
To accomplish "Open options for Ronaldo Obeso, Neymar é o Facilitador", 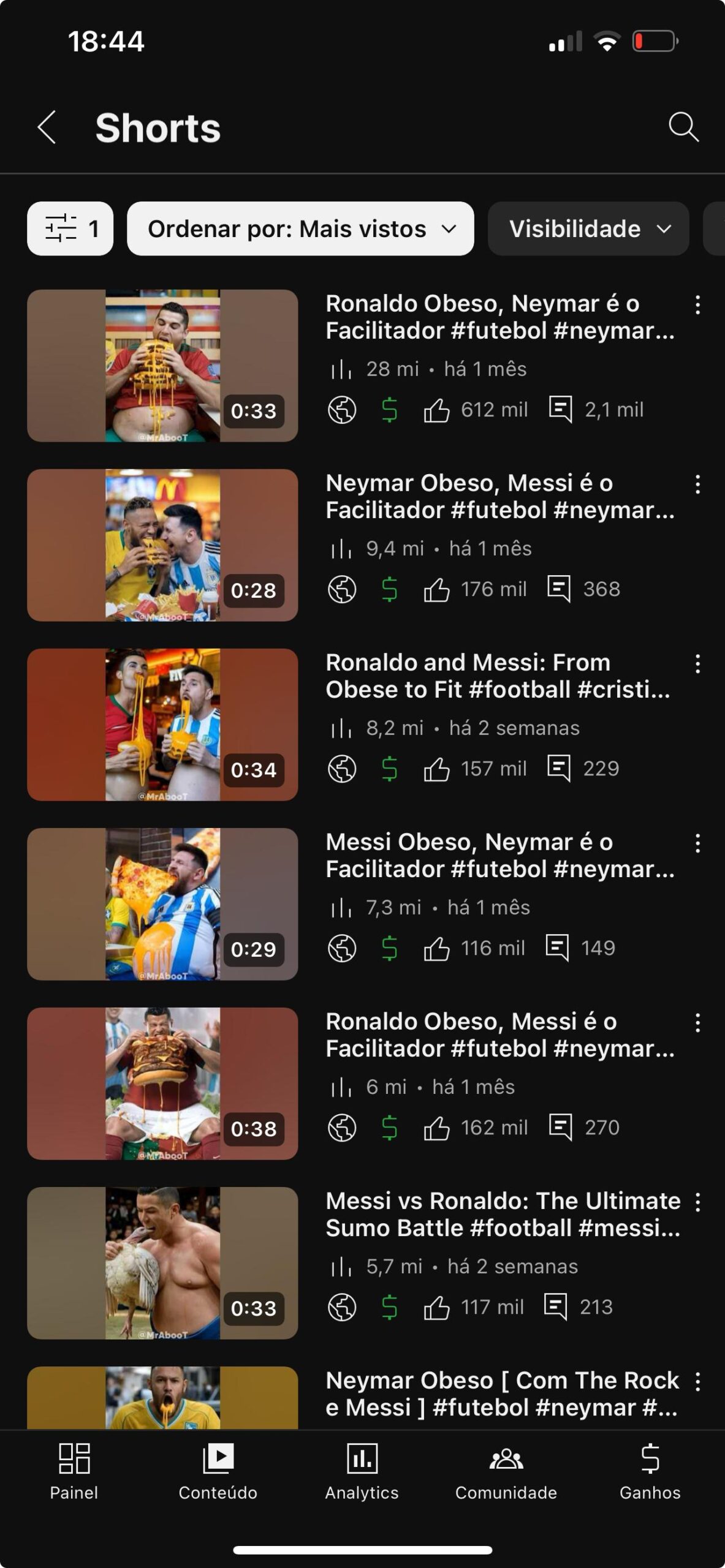I will [697, 305].
